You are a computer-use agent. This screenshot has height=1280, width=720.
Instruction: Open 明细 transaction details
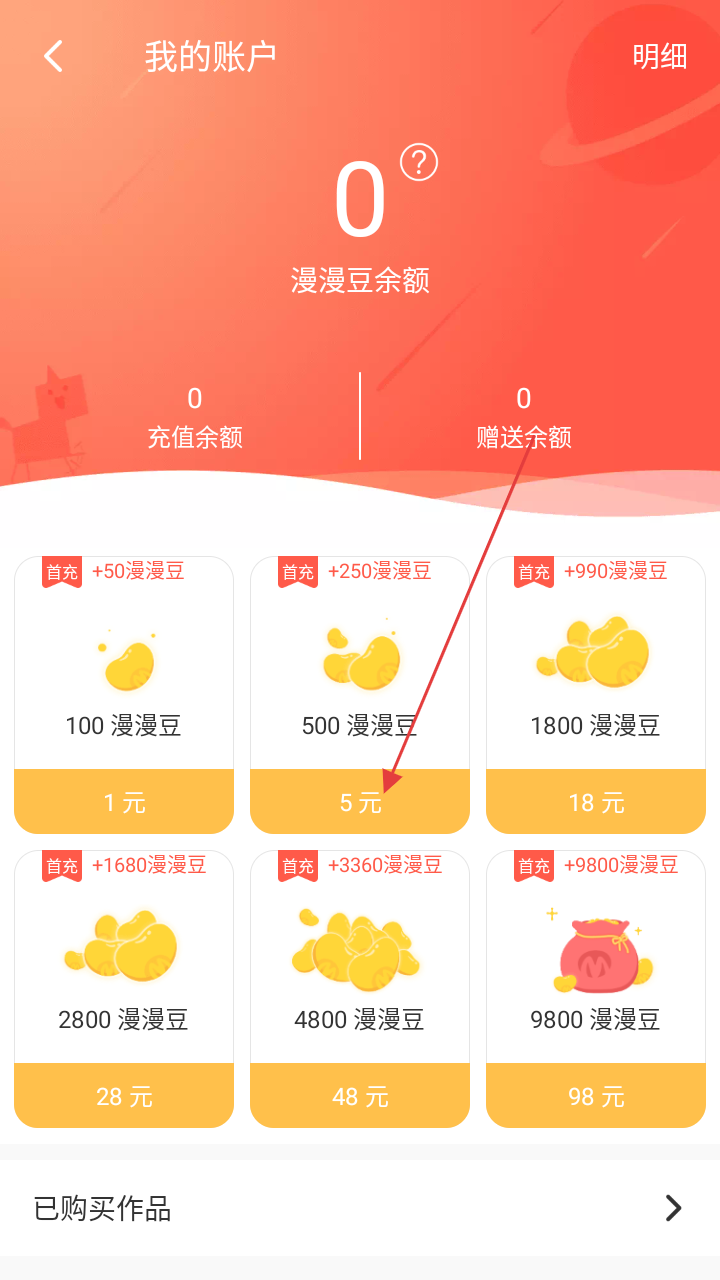pos(659,57)
